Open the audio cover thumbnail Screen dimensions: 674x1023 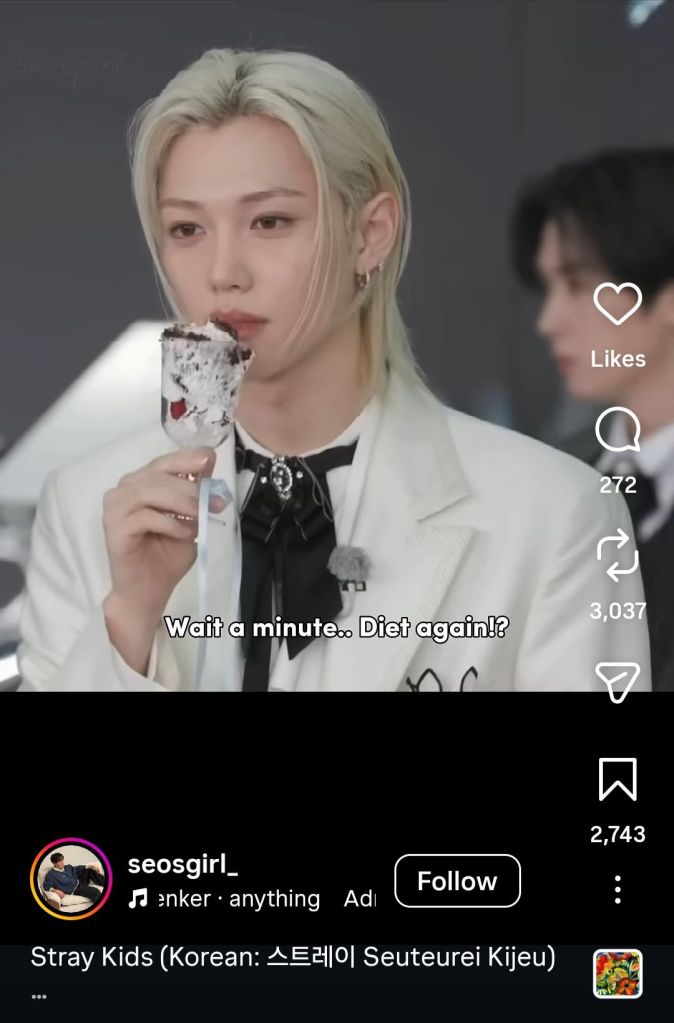[x=617, y=974]
